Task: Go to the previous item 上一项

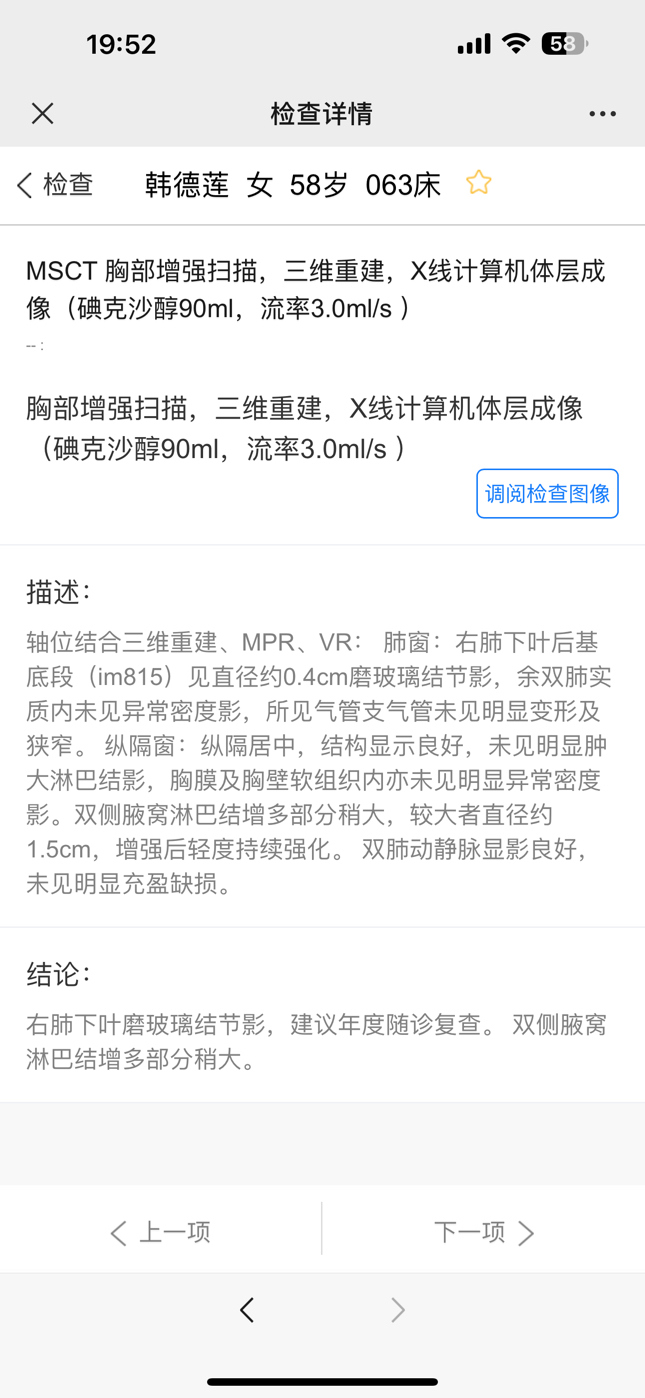Action: pyautogui.click(x=160, y=1232)
